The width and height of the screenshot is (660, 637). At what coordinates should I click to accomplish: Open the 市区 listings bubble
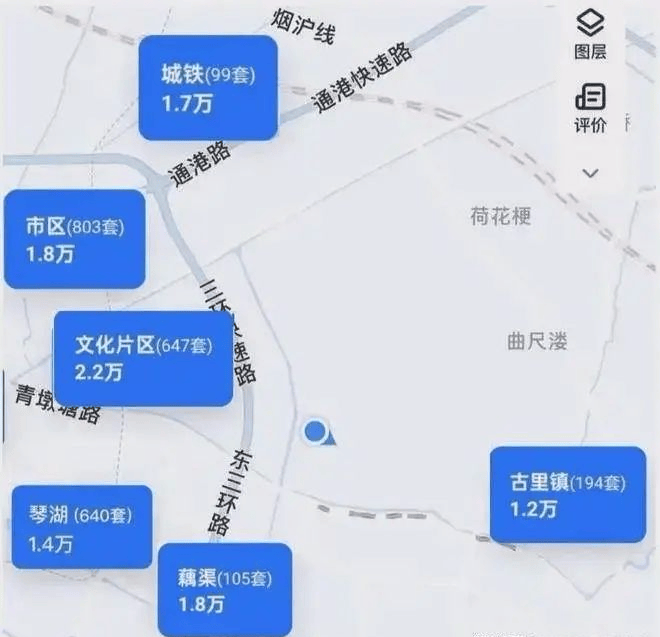coord(74,239)
